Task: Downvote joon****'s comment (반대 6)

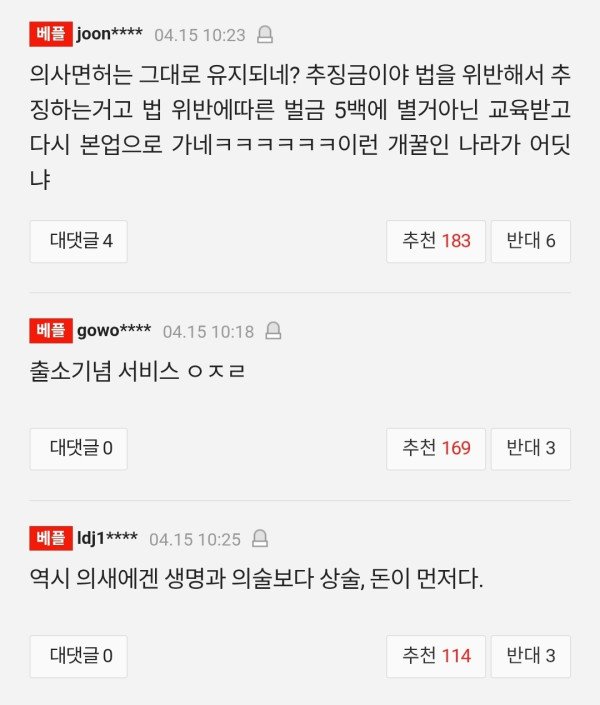Action: click(530, 241)
